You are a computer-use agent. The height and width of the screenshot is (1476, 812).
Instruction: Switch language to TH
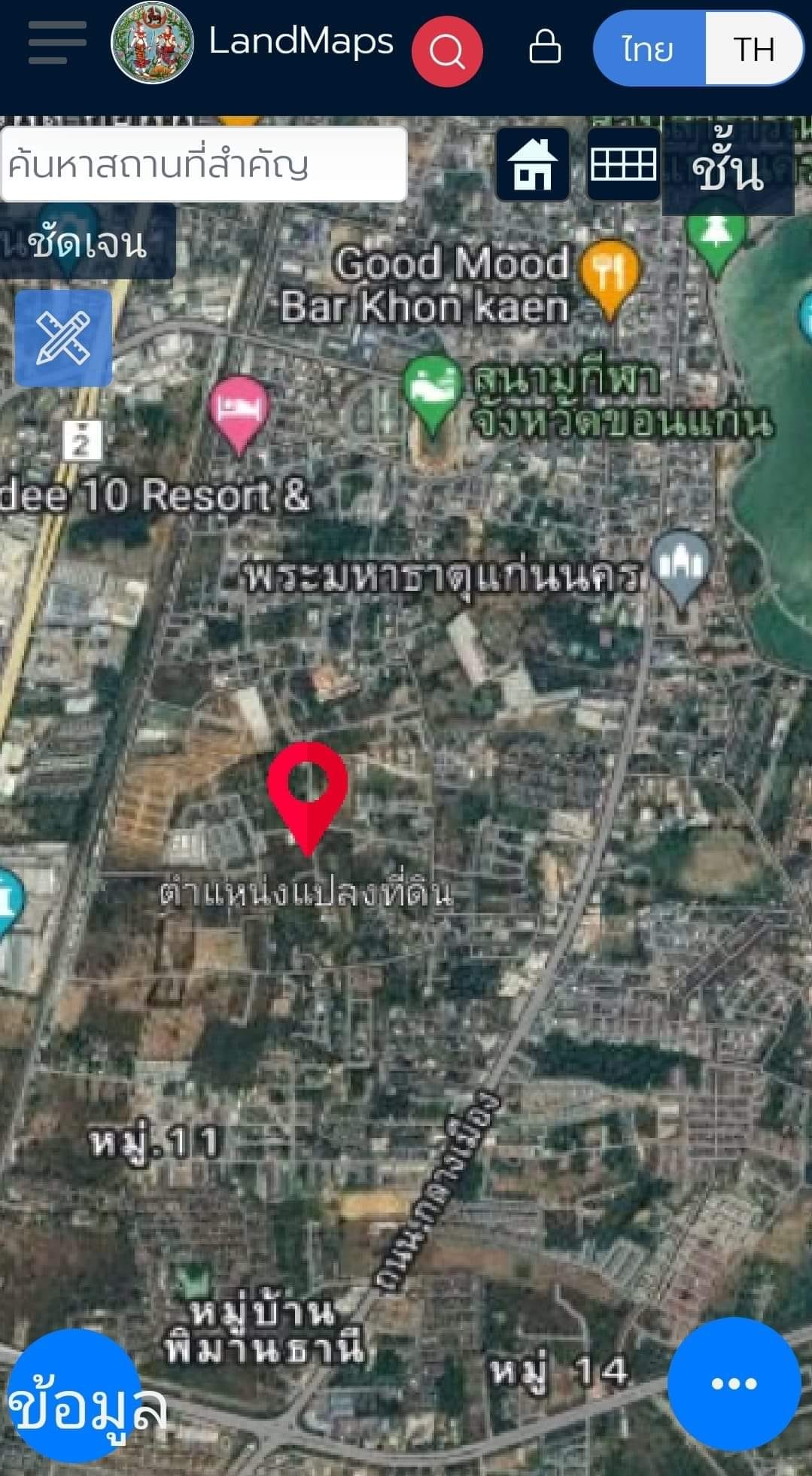(754, 49)
